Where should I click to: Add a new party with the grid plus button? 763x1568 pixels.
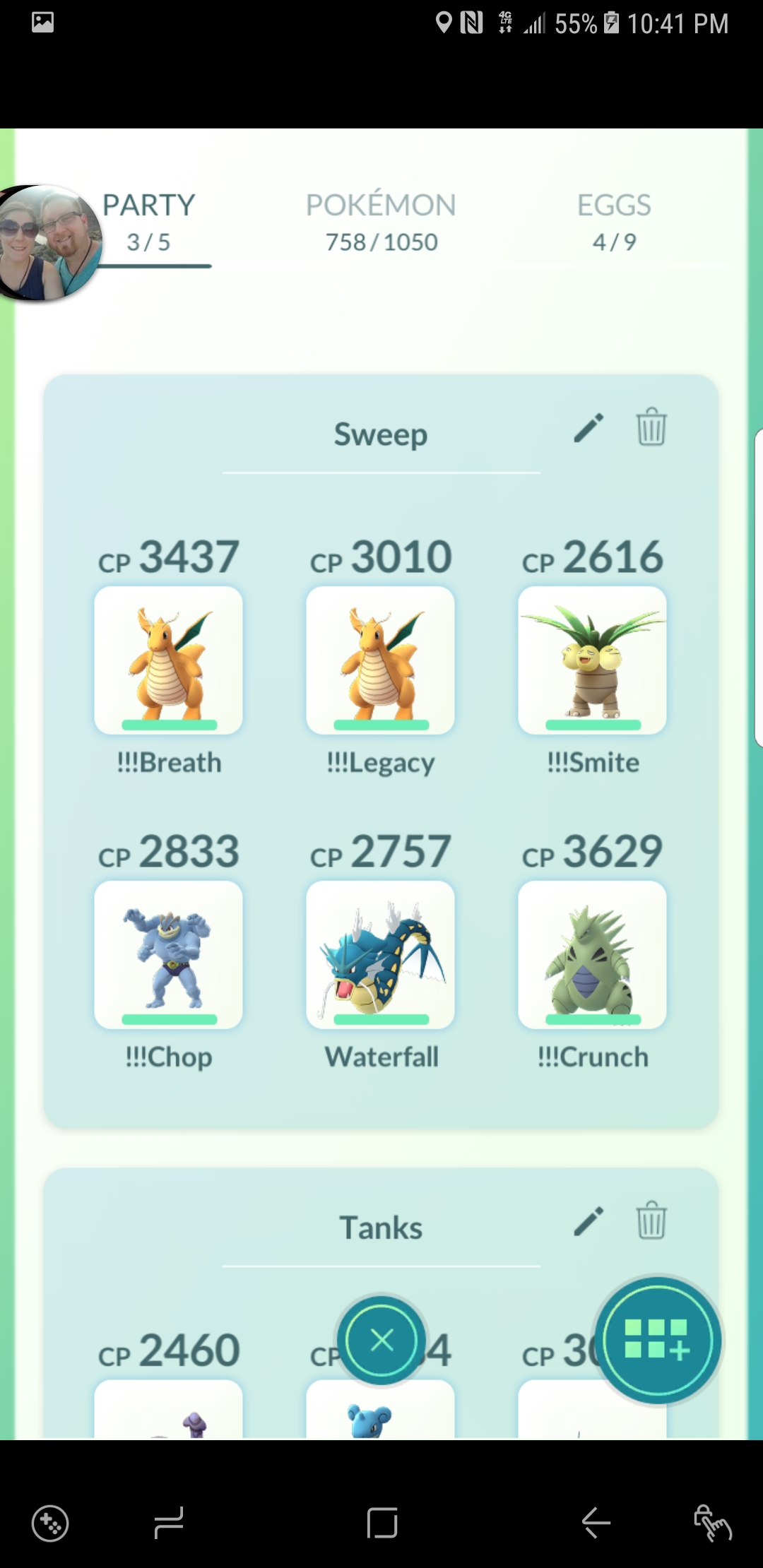coord(658,1340)
